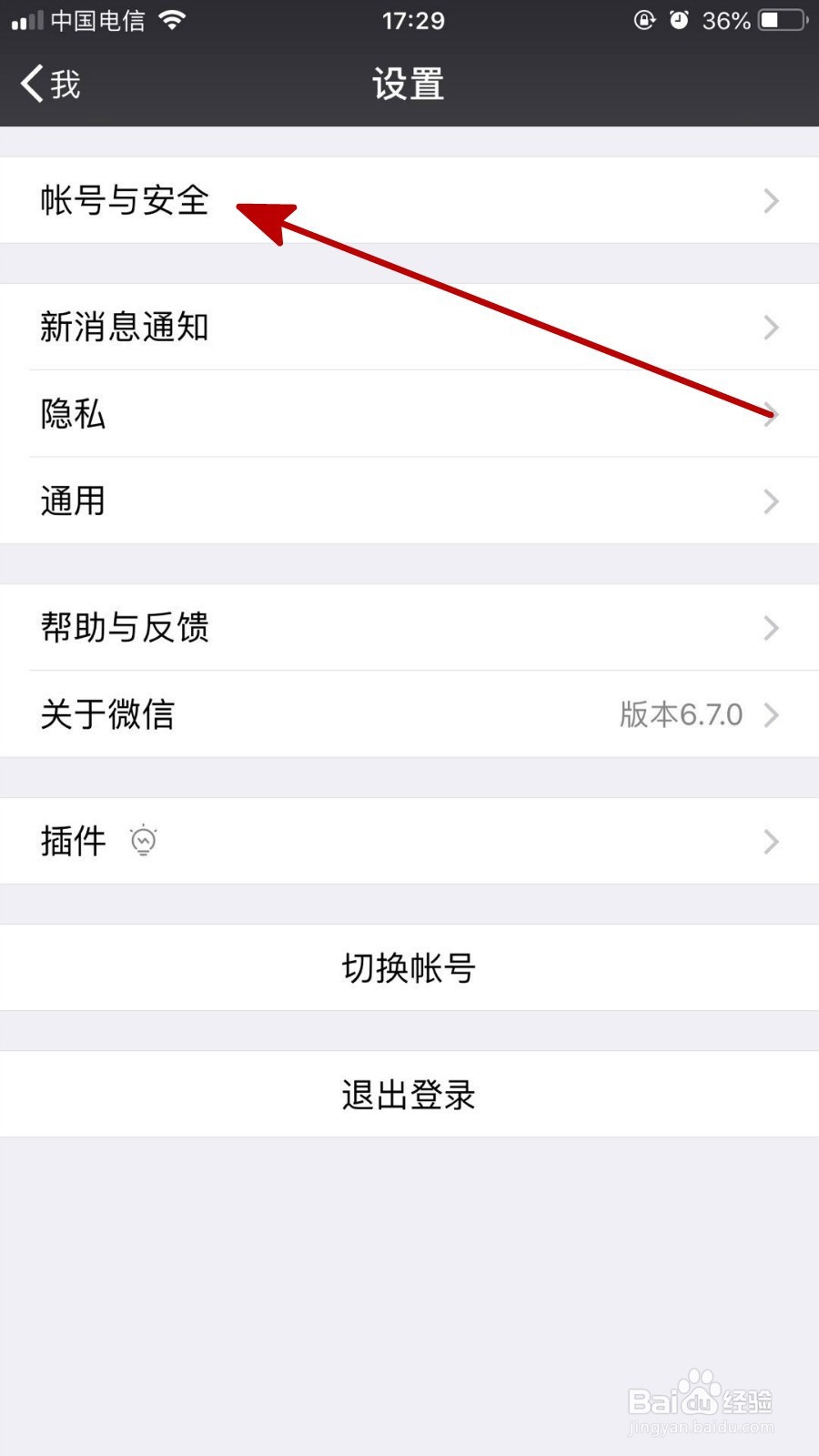The height and width of the screenshot is (1456, 819).
Task: Tap the orientation lock icon in status bar
Action: click(x=642, y=20)
